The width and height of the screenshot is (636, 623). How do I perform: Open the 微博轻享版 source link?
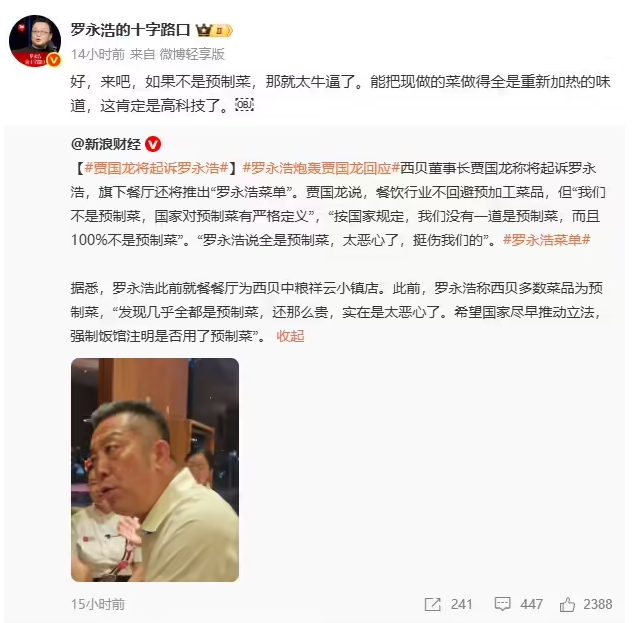pyautogui.click(x=191, y=53)
